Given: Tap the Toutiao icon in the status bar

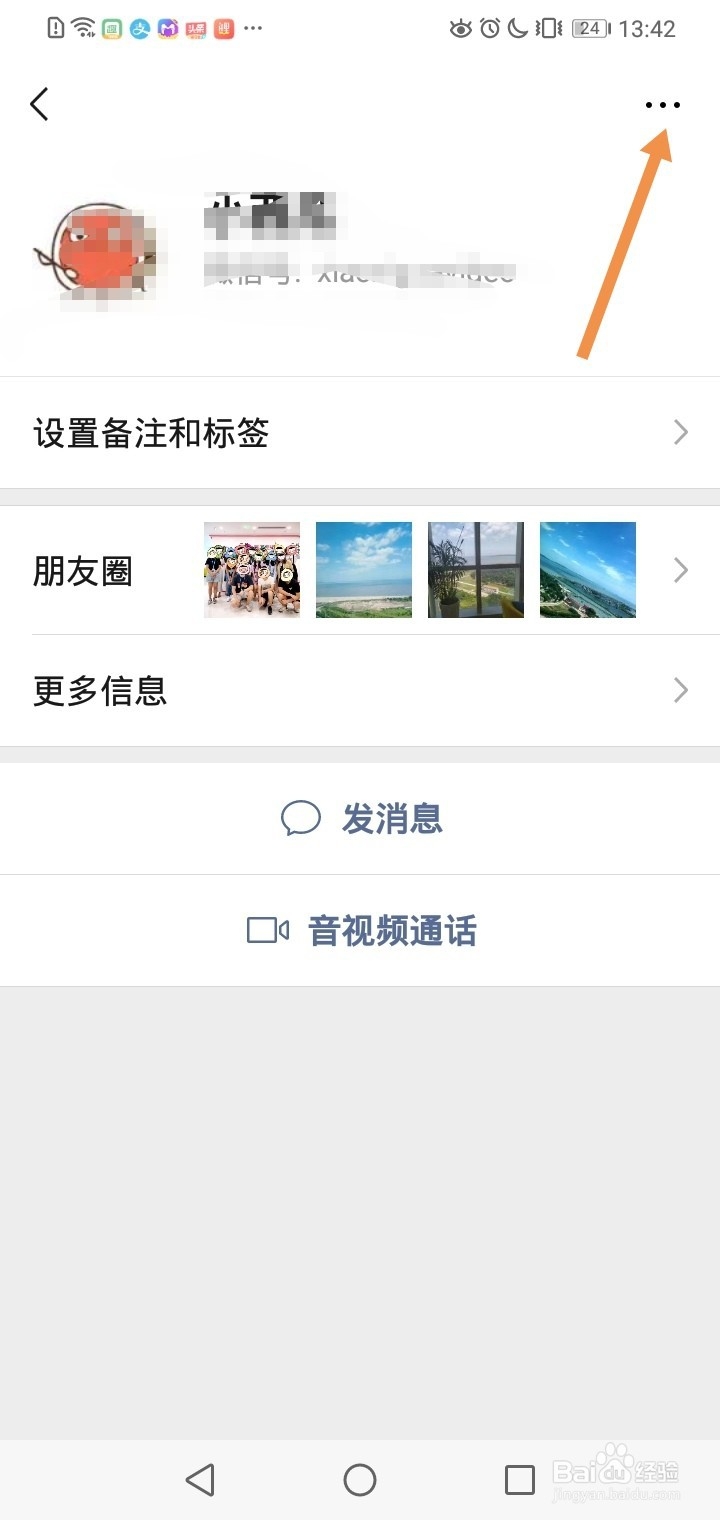Looking at the screenshot, I should pyautogui.click(x=195, y=29).
